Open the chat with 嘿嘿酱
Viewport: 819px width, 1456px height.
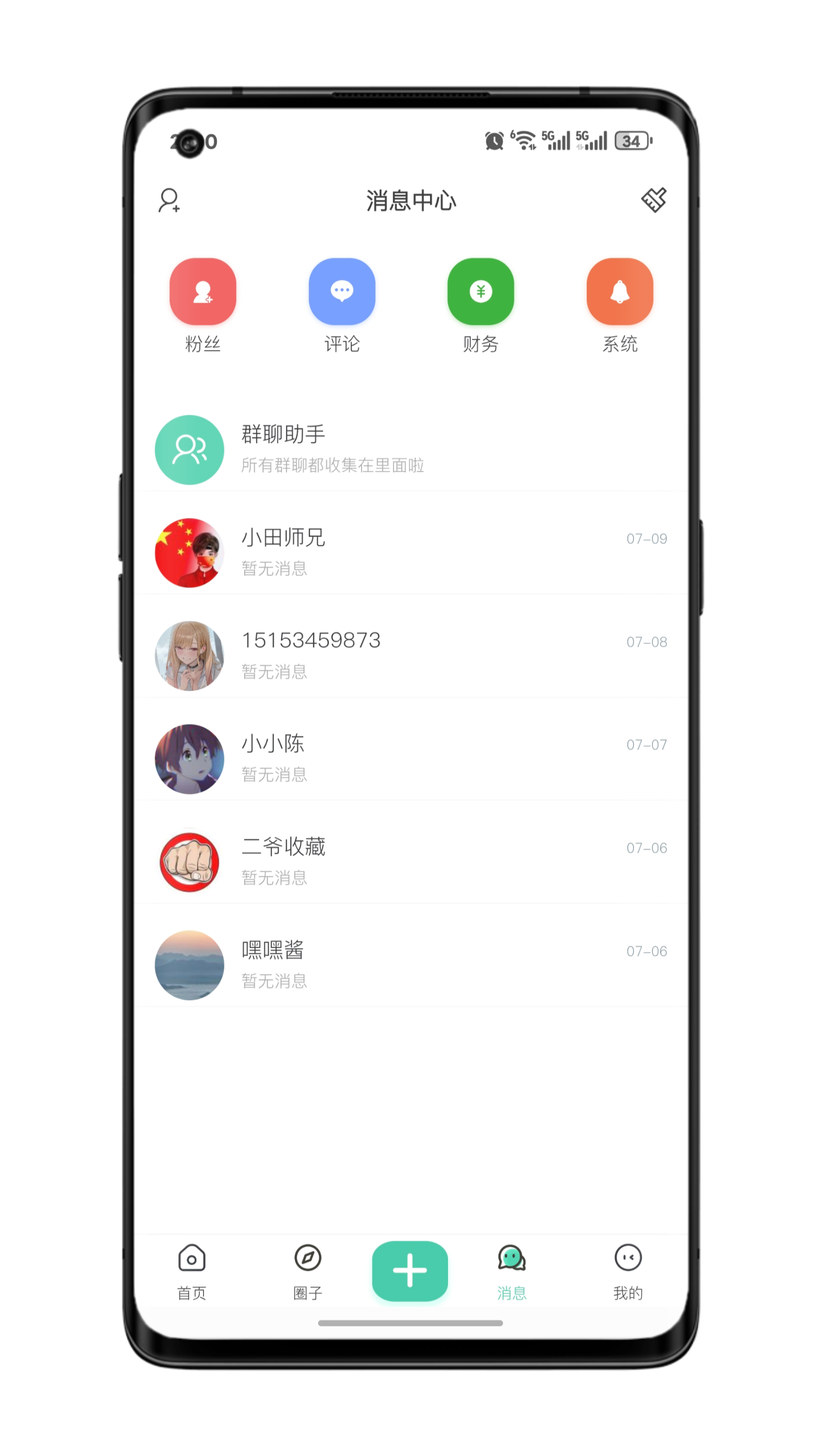(x=411, y=965)
